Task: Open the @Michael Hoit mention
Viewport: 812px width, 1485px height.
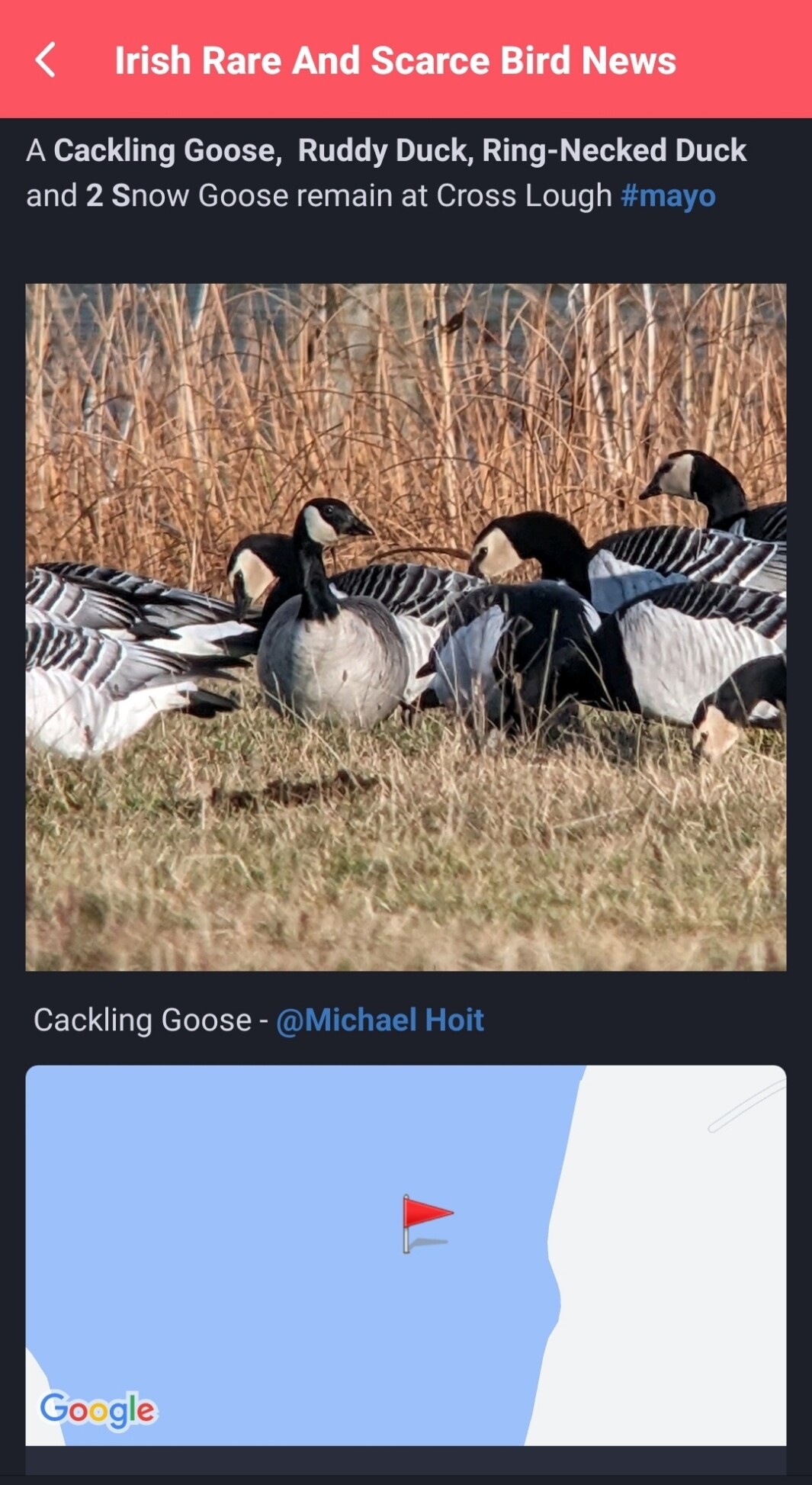Action: click(x=380, y=1020)
